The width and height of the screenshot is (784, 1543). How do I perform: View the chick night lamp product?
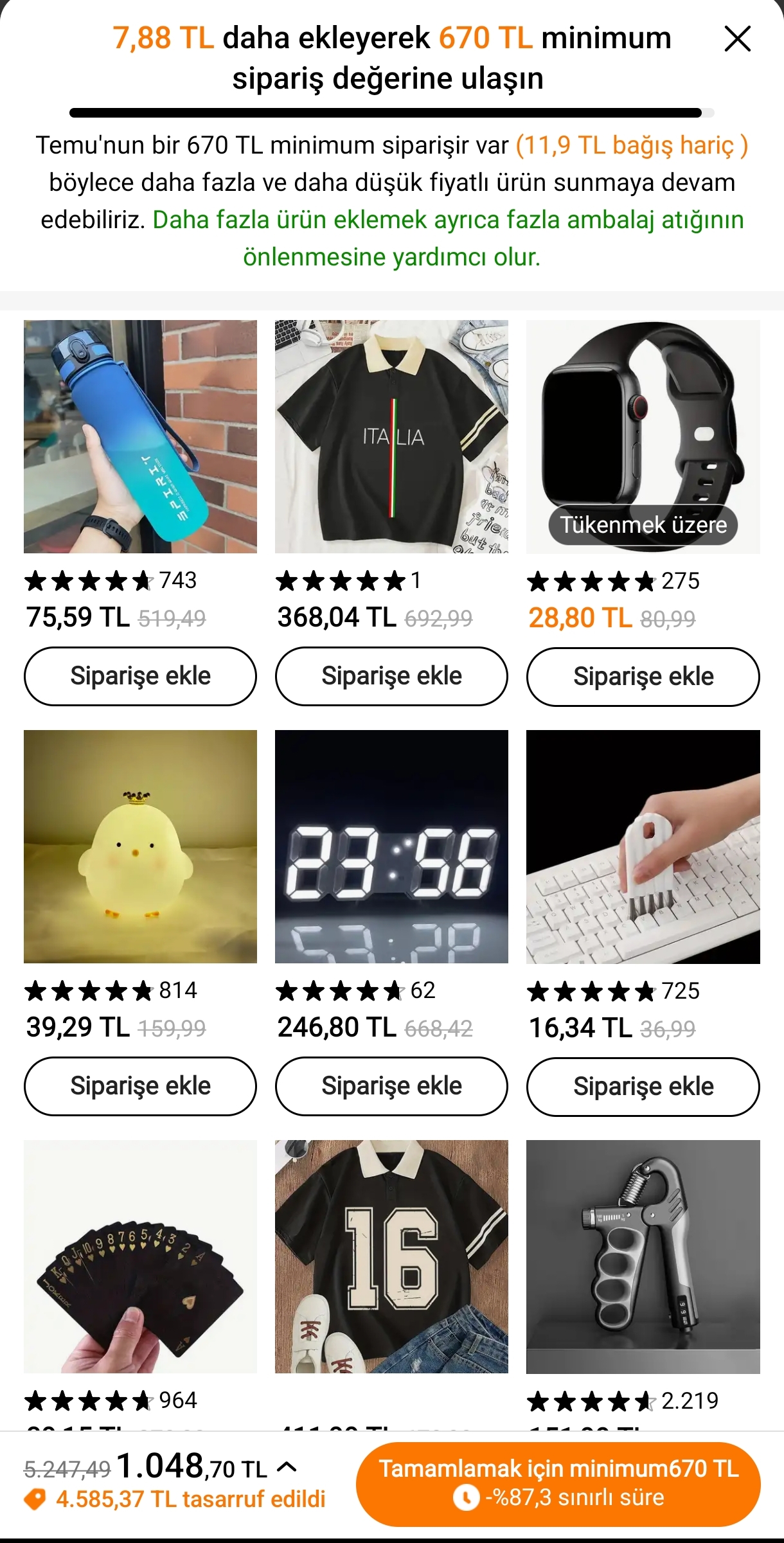pyautogui.click(x=140, y=846)
